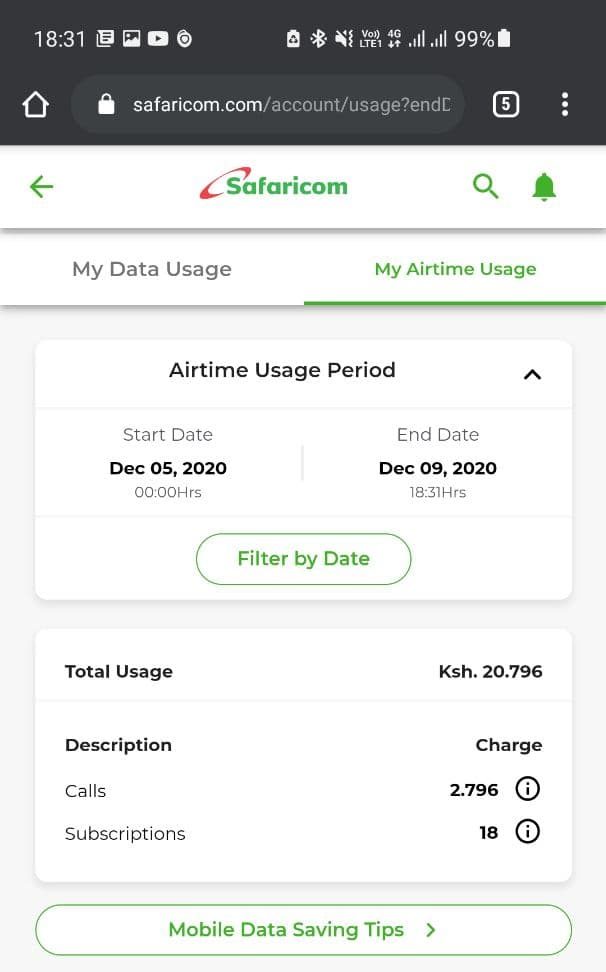Tap the safaricom.com address bar
The height and width of the screenshot is (972, 606).
coord(268,104)
